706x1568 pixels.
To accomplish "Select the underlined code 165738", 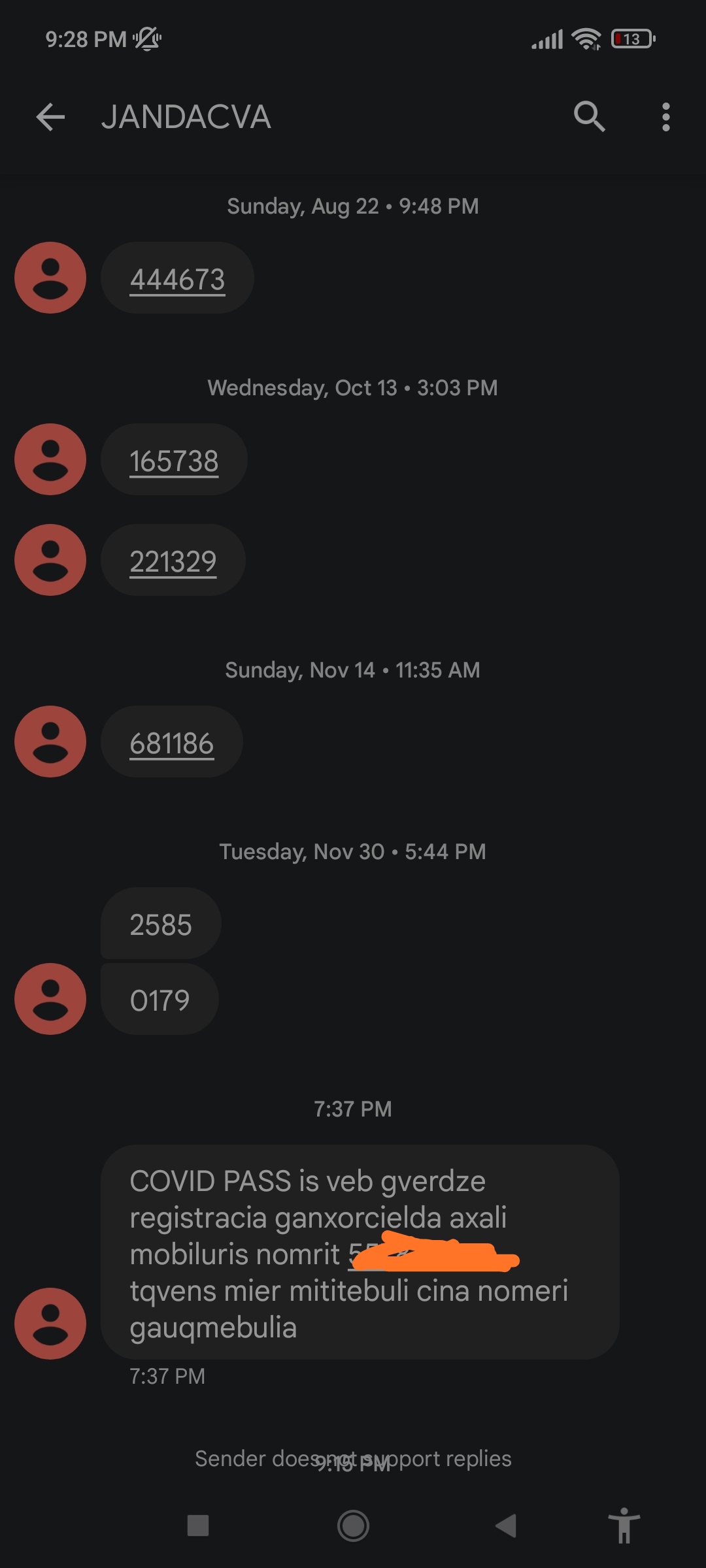I will pos(174,461).
